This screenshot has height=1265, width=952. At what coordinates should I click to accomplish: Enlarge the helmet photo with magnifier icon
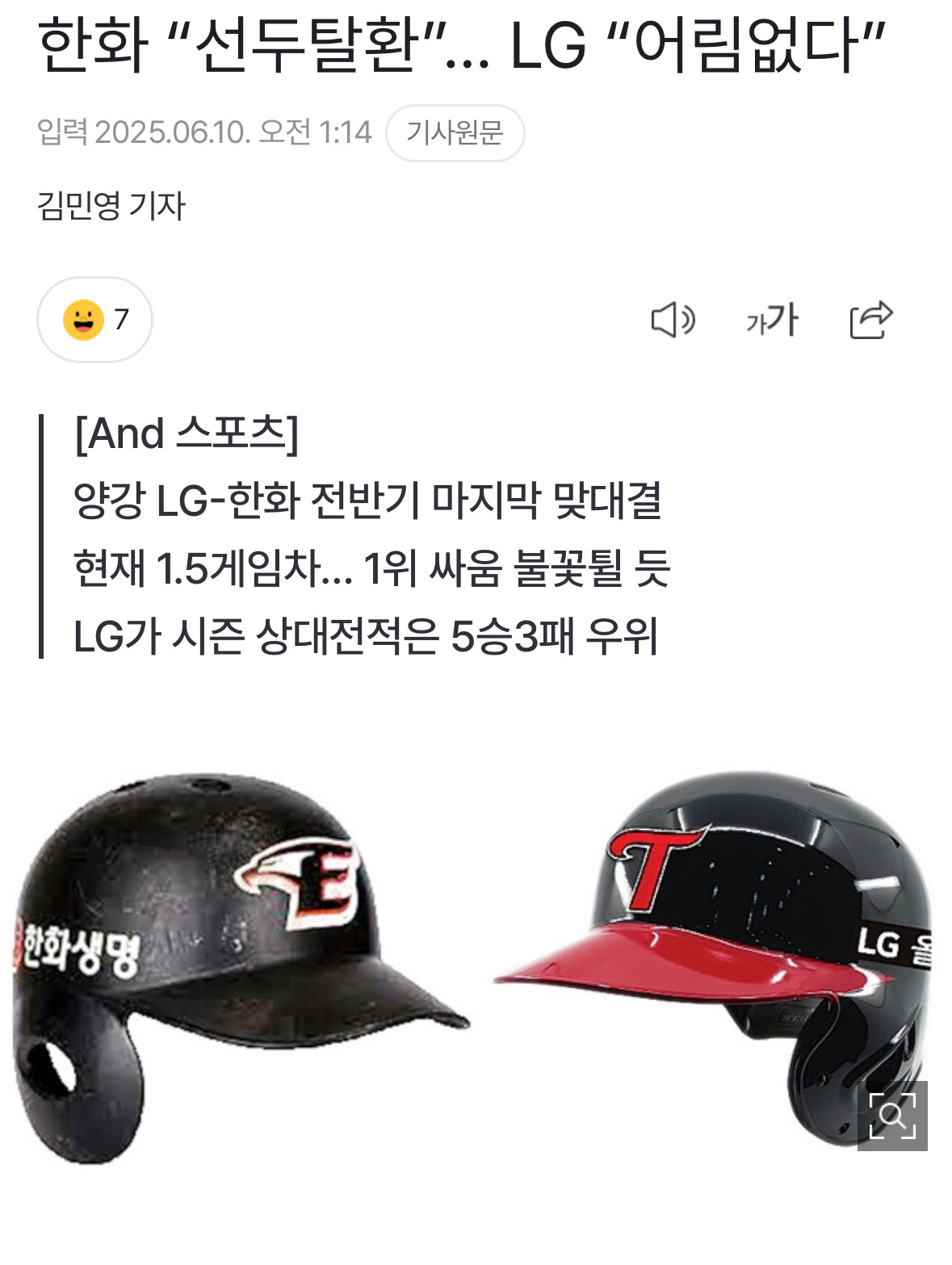tap(891, 1116)
